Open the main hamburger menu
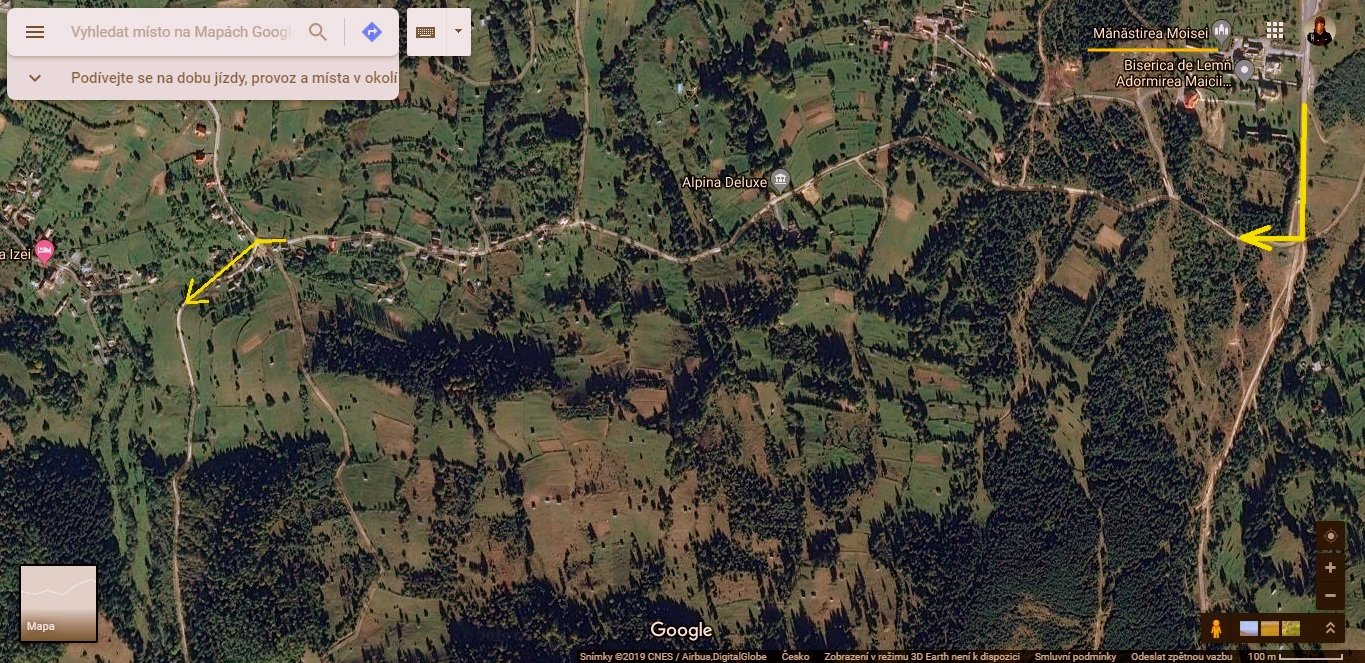 [x=35, y=32]
